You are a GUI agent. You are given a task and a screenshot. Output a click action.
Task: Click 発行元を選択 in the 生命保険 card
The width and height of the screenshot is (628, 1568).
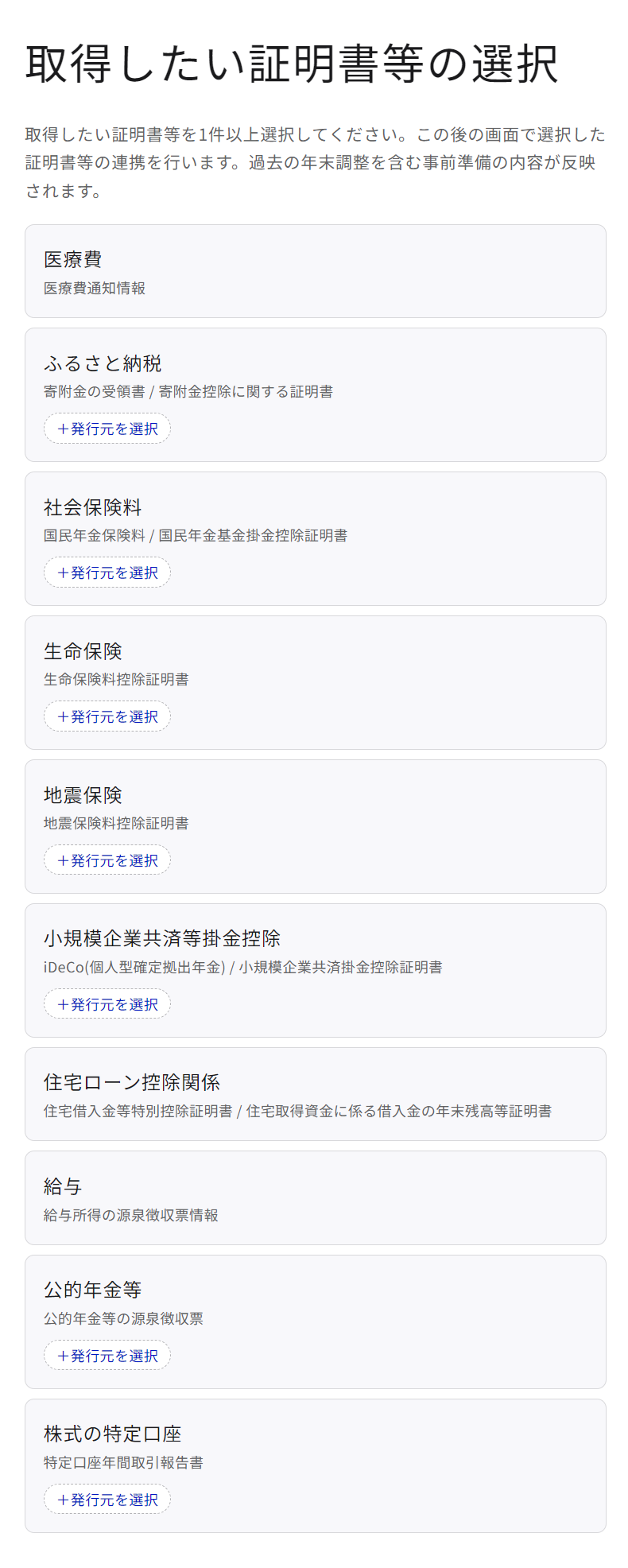(107, 716)
